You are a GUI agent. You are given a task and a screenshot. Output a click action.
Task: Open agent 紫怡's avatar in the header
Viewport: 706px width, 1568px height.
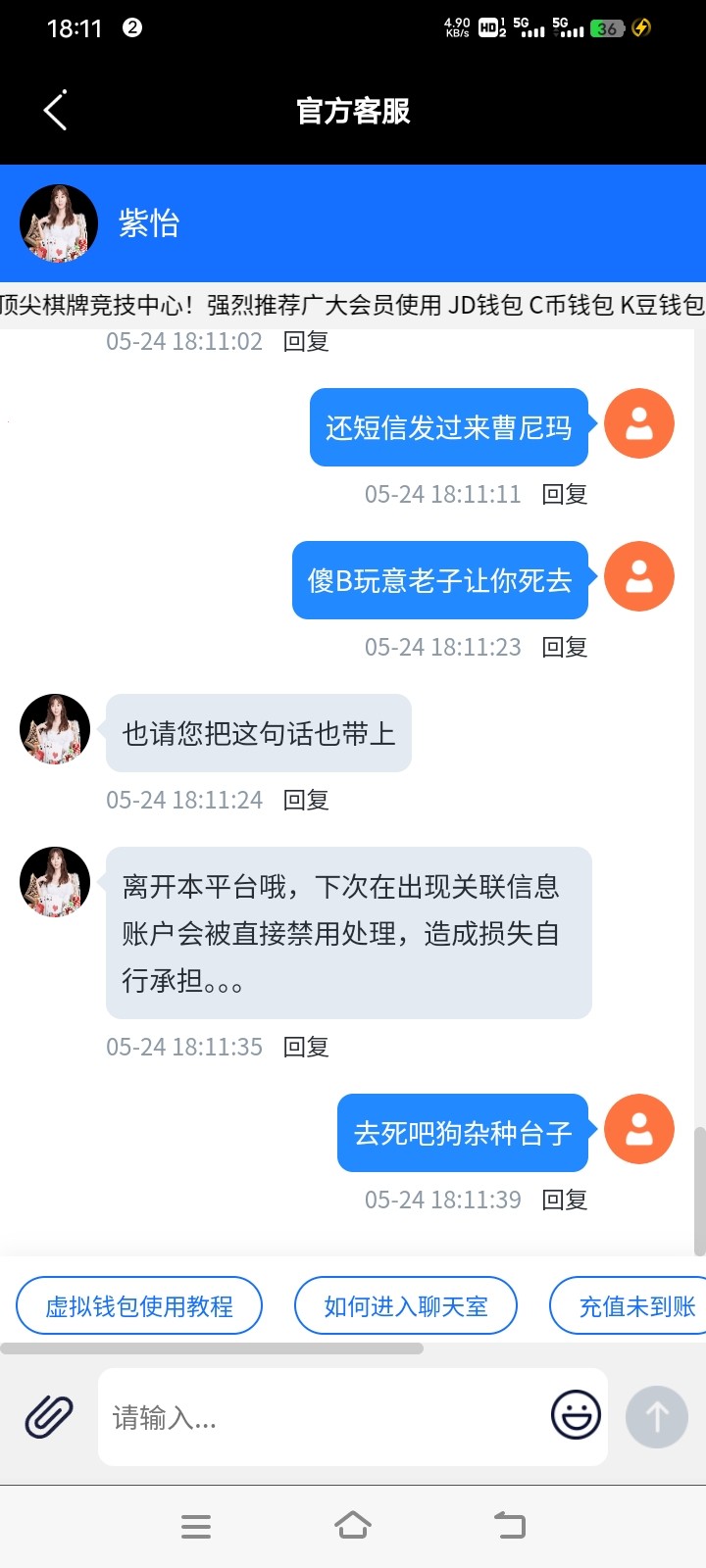click(59, 223)
